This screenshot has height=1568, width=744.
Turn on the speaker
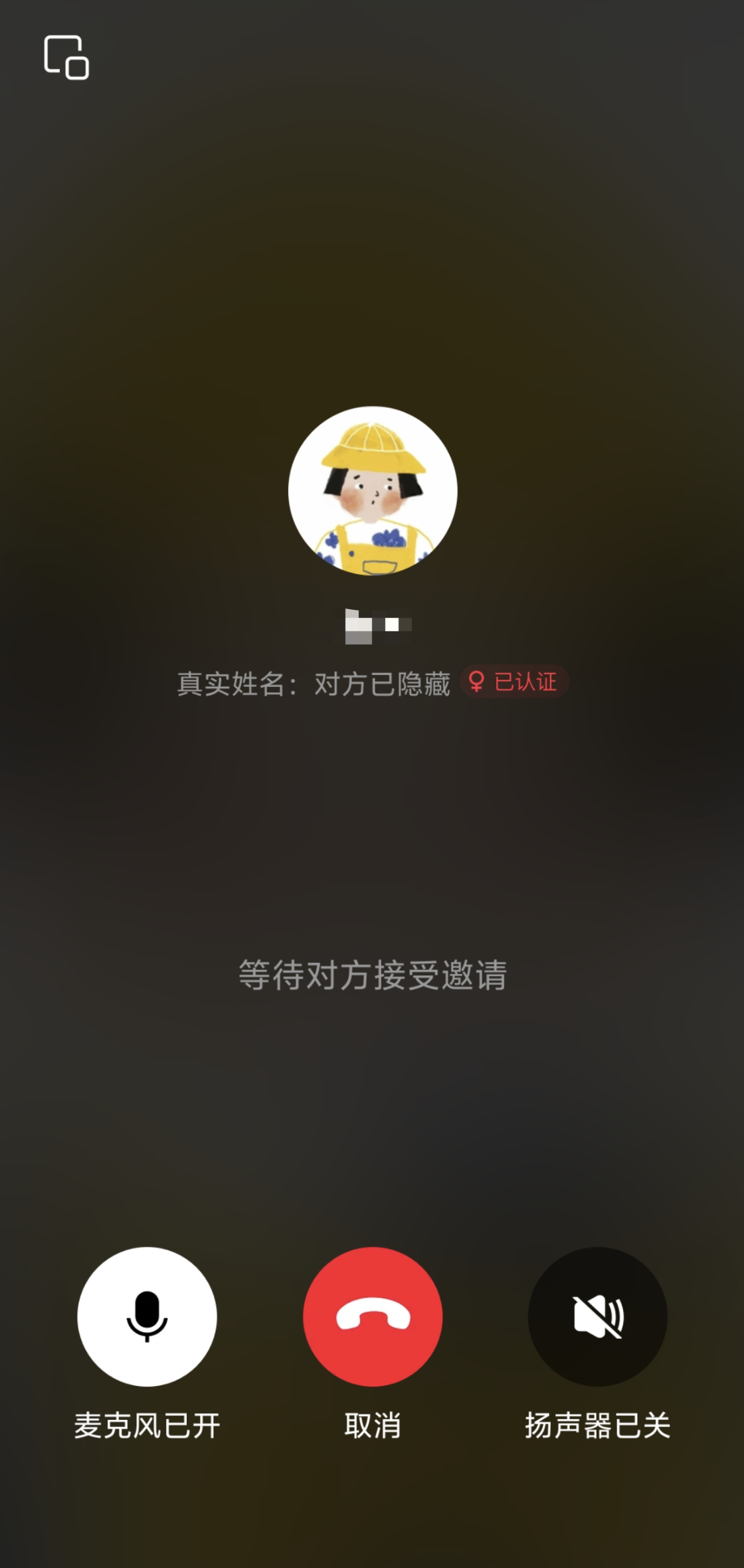(x=598, y=1316)
